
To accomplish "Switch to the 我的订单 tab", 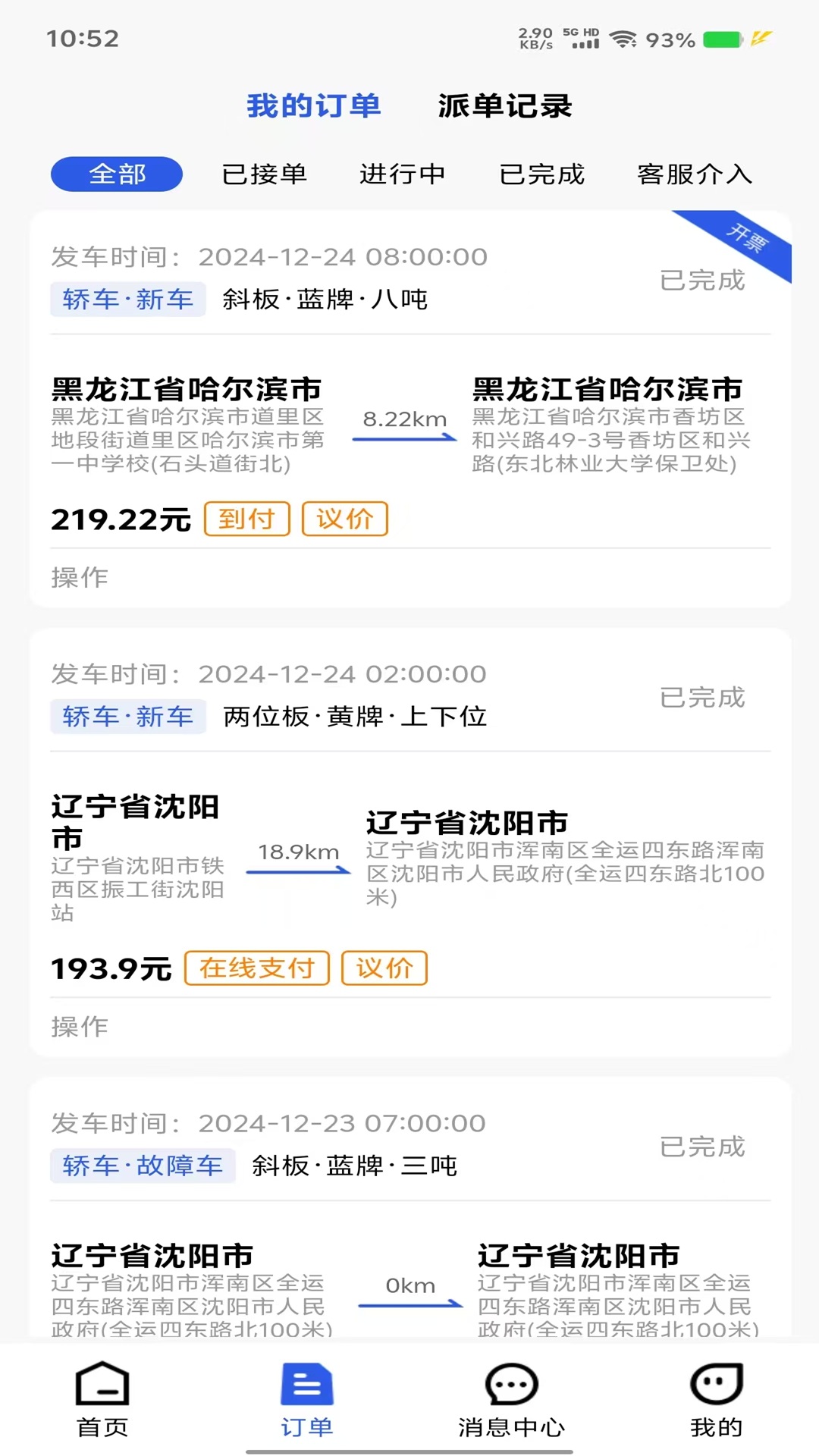I will point(314,107).
